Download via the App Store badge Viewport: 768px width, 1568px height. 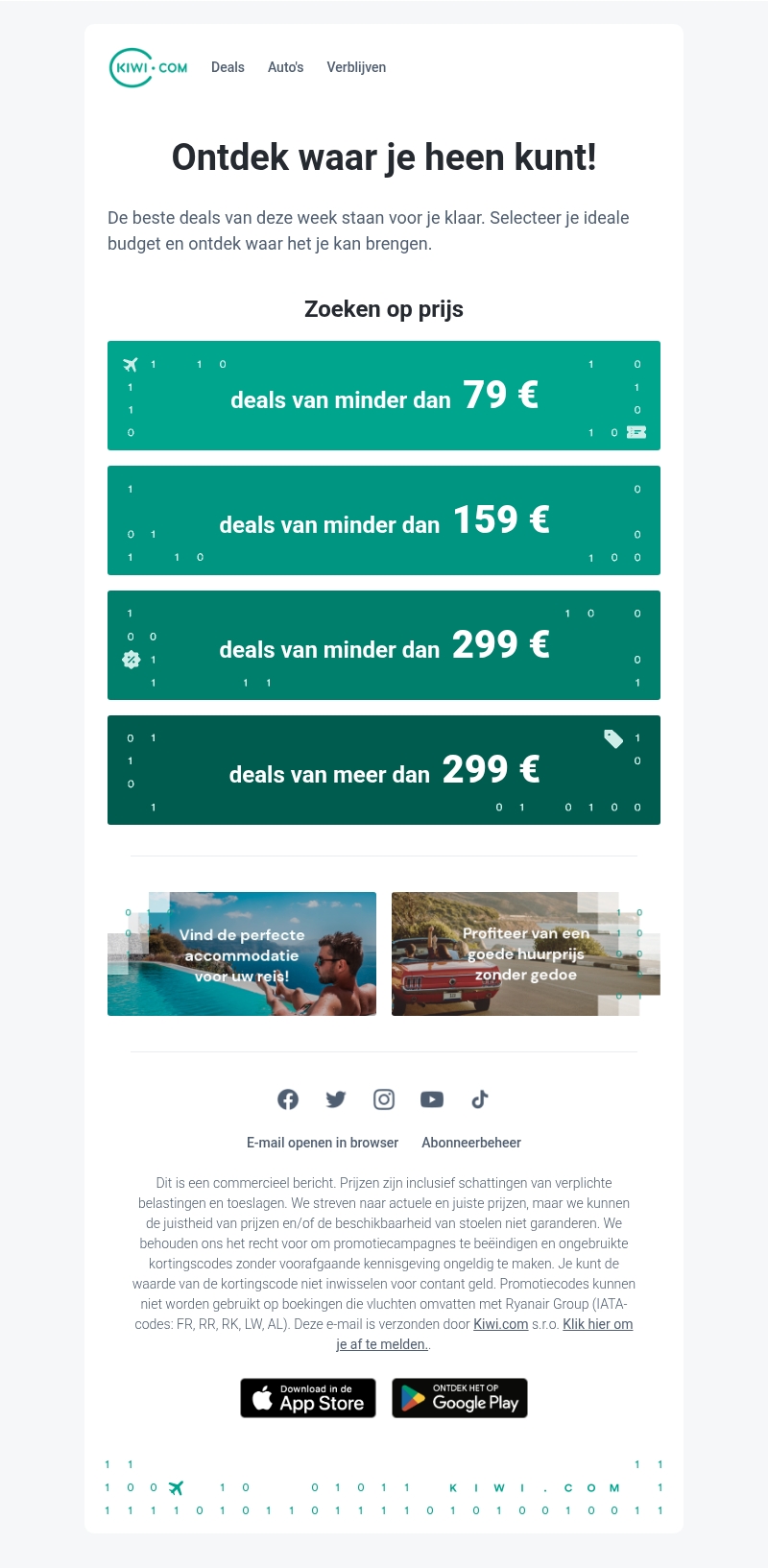[308, 1398]
